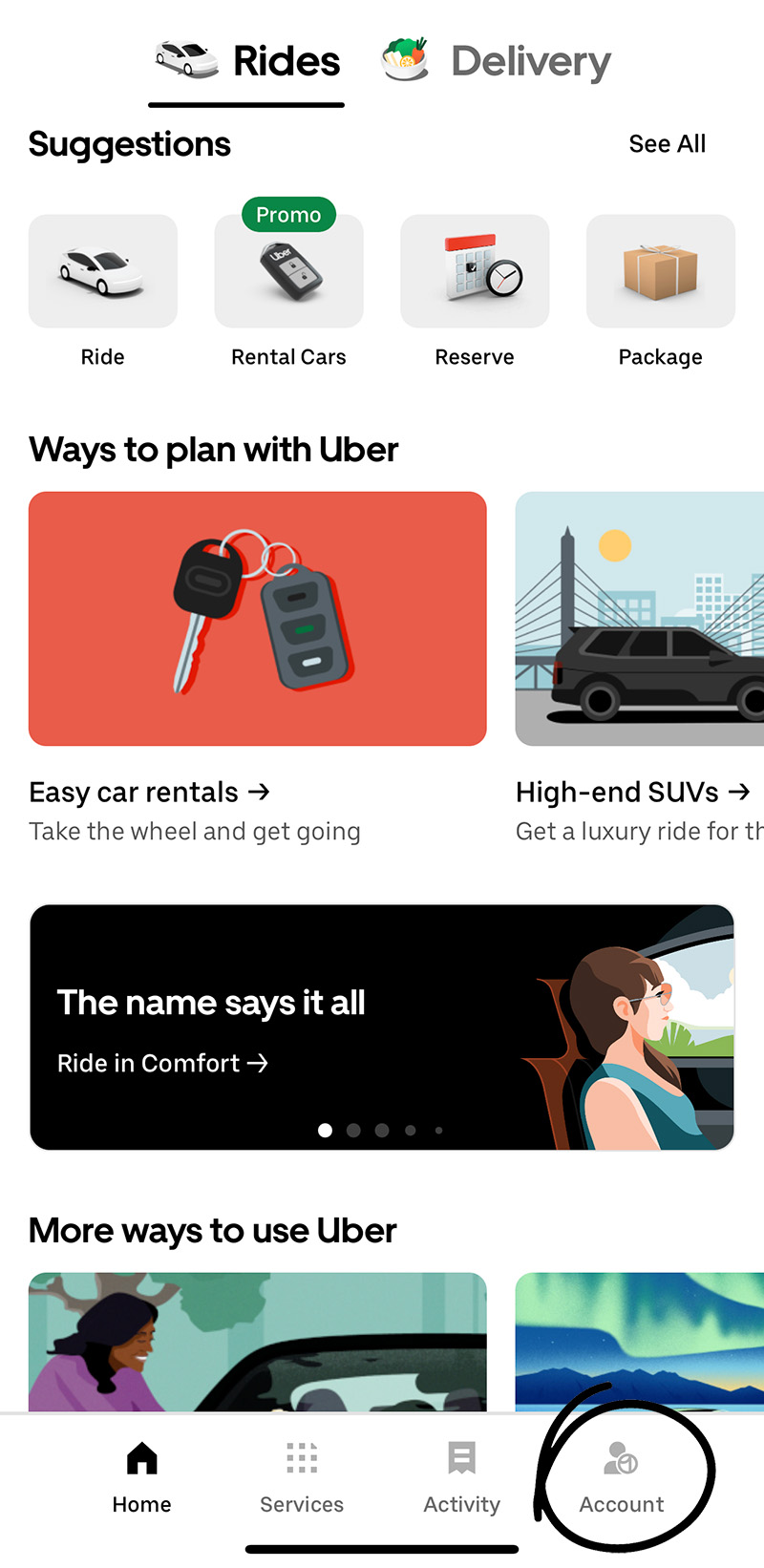Open the circled Account icon
764x1568 pixels.
point(622,1456)
